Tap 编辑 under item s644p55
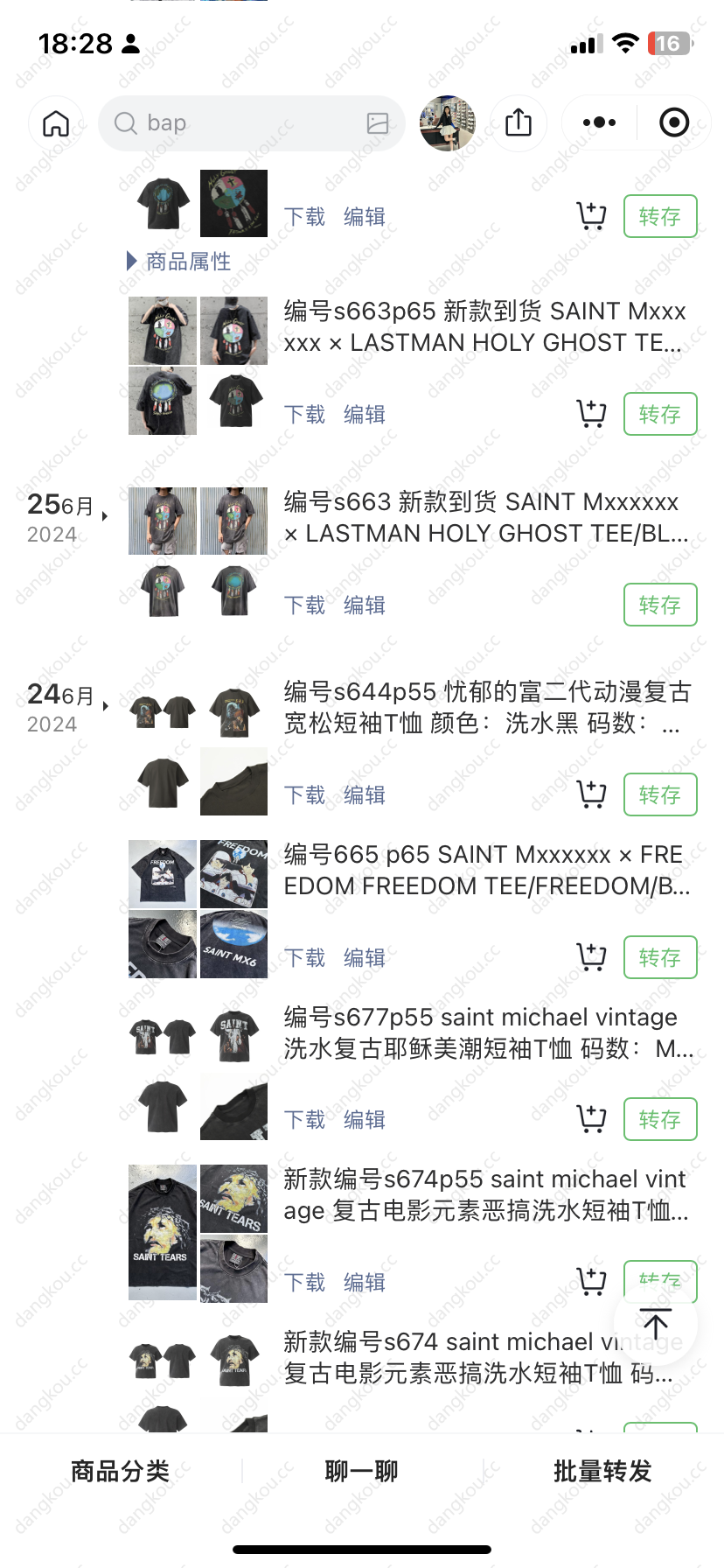 pyautogui.click(x=365, y=794)
